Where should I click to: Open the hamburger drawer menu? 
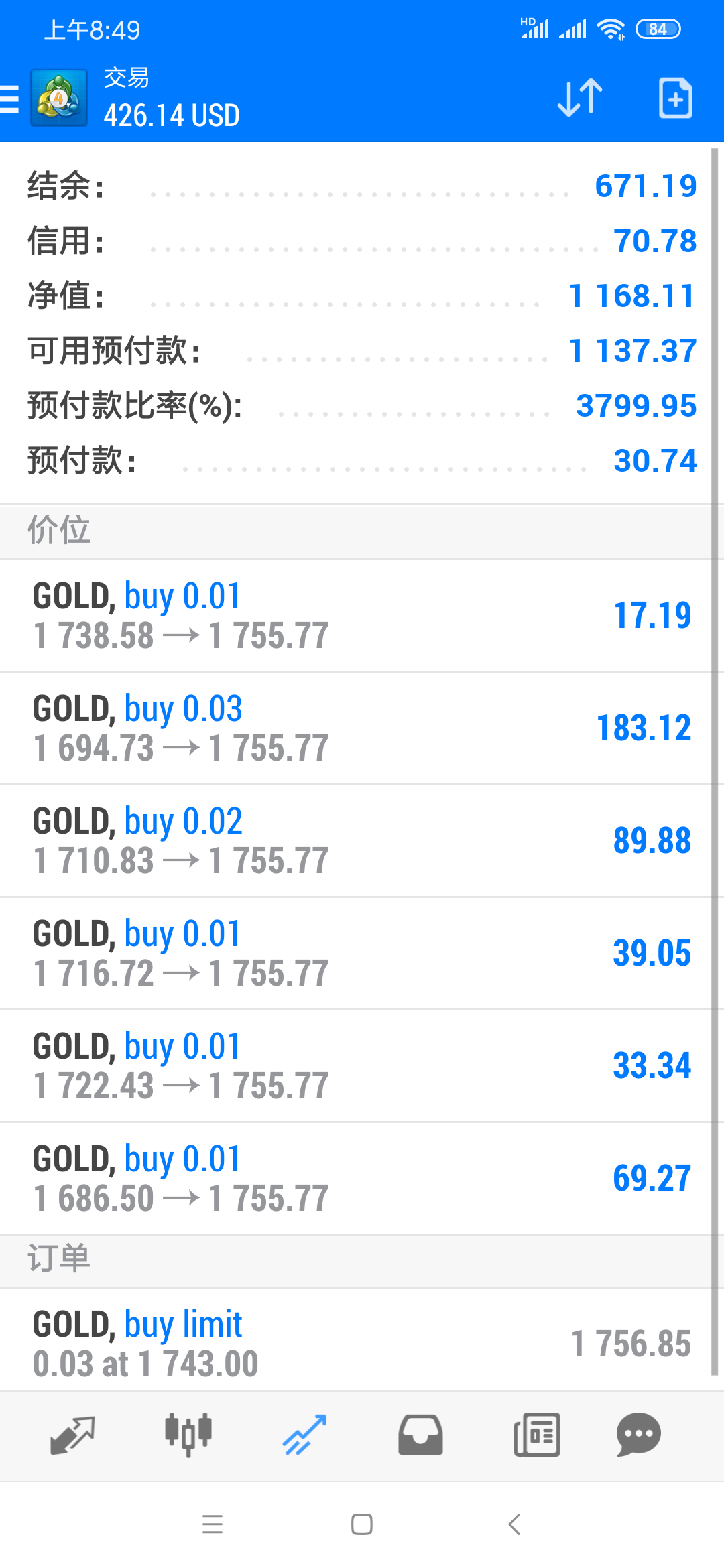click(9, 99)
